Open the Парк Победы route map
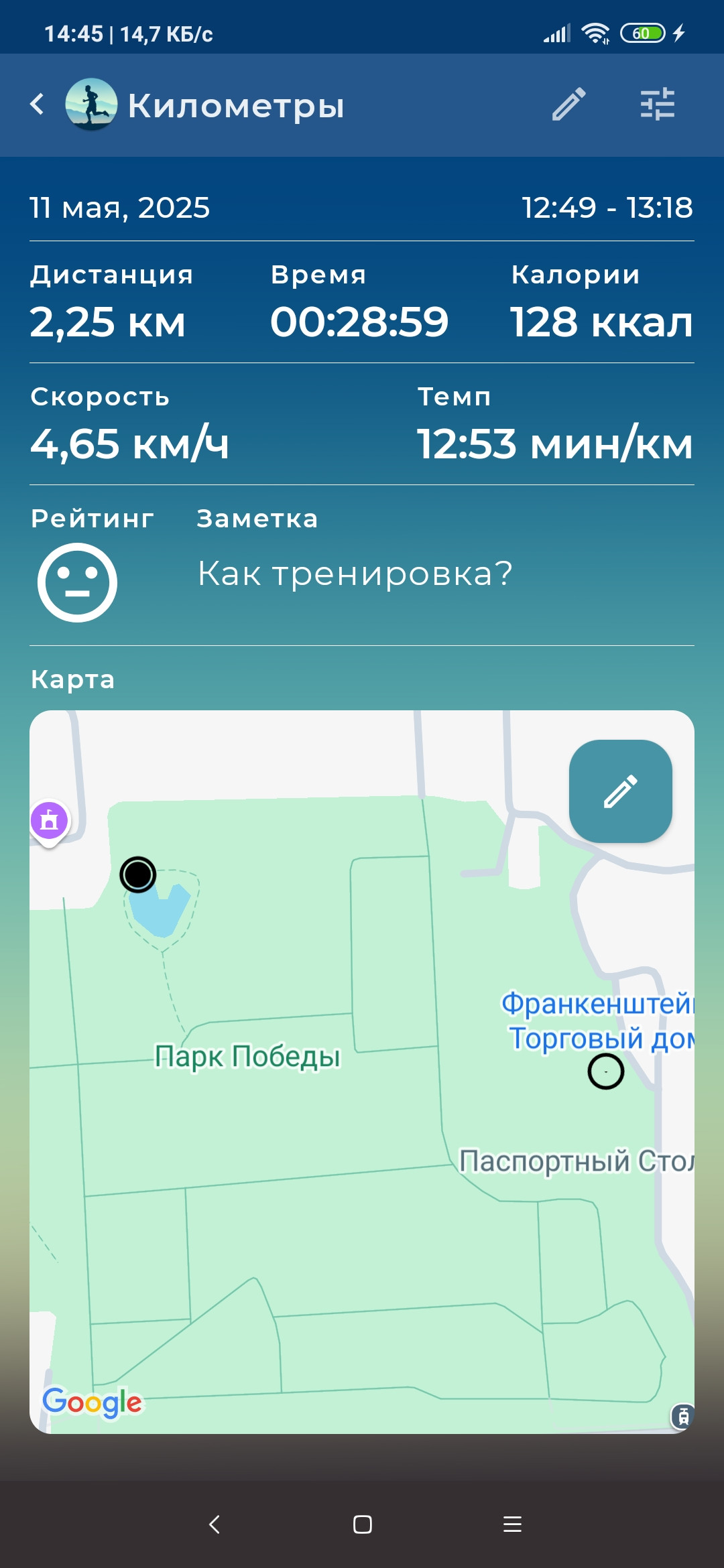 362,1072
